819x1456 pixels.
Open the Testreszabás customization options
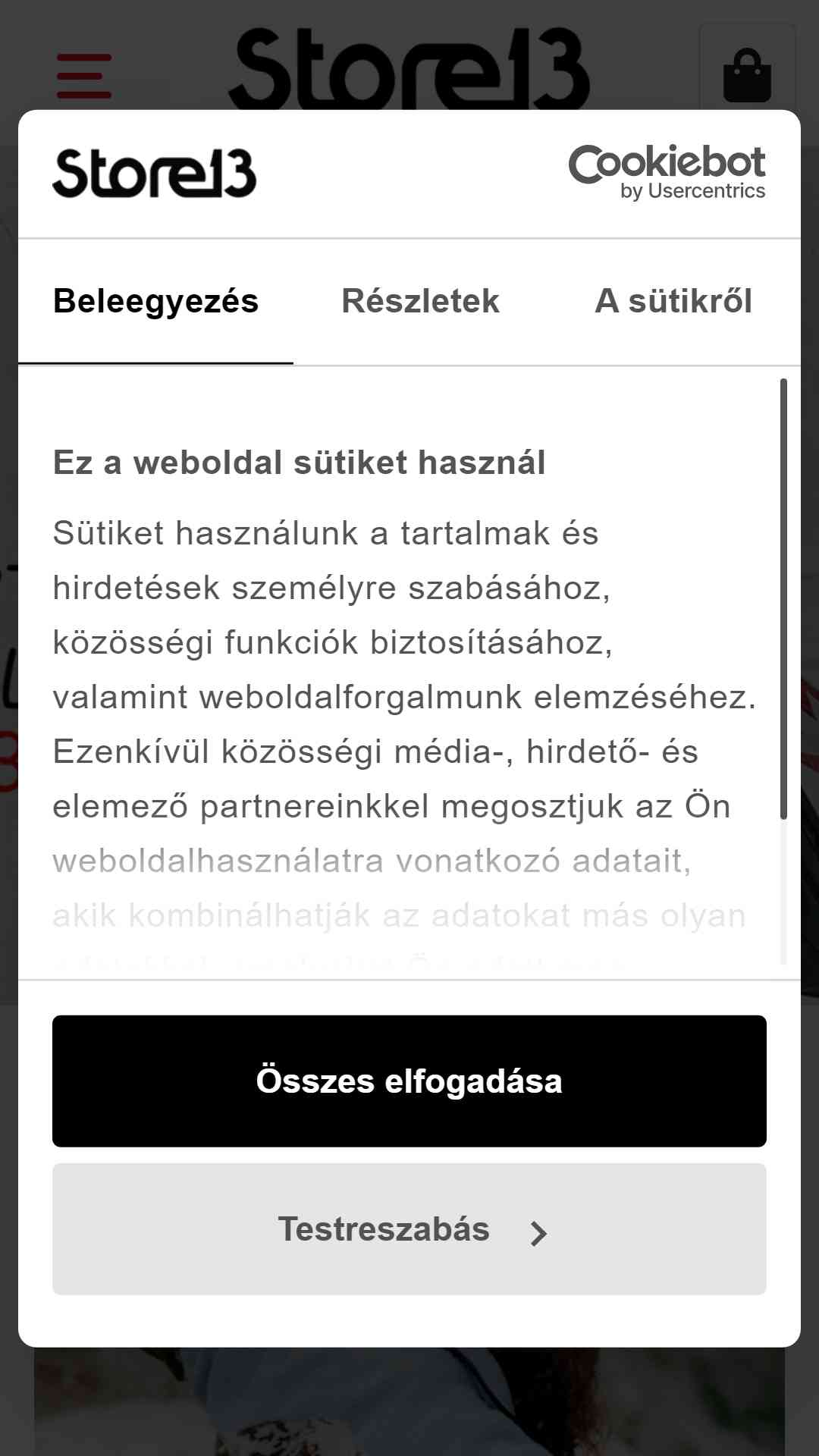[x=409, y=1229]
